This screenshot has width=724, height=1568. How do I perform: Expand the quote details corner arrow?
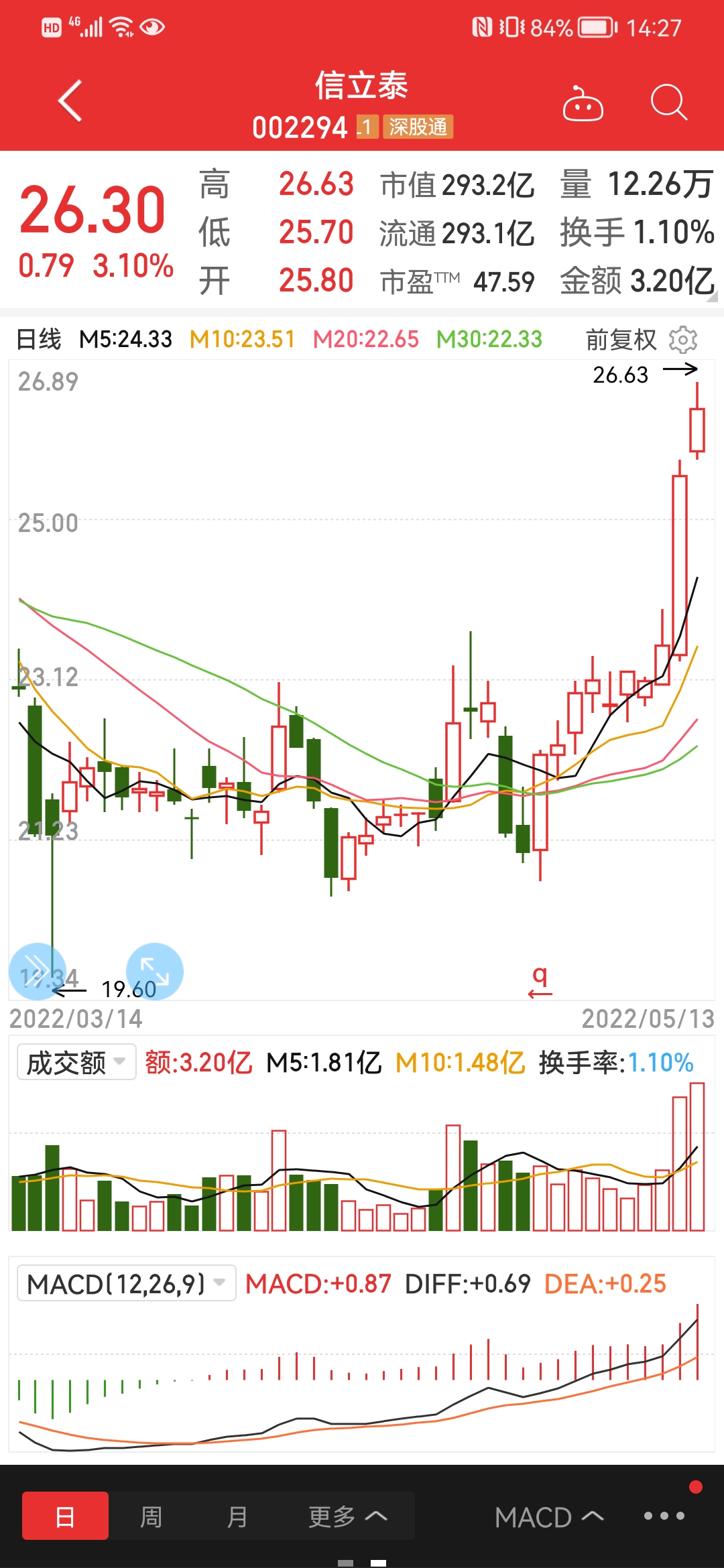pos(712,296)
